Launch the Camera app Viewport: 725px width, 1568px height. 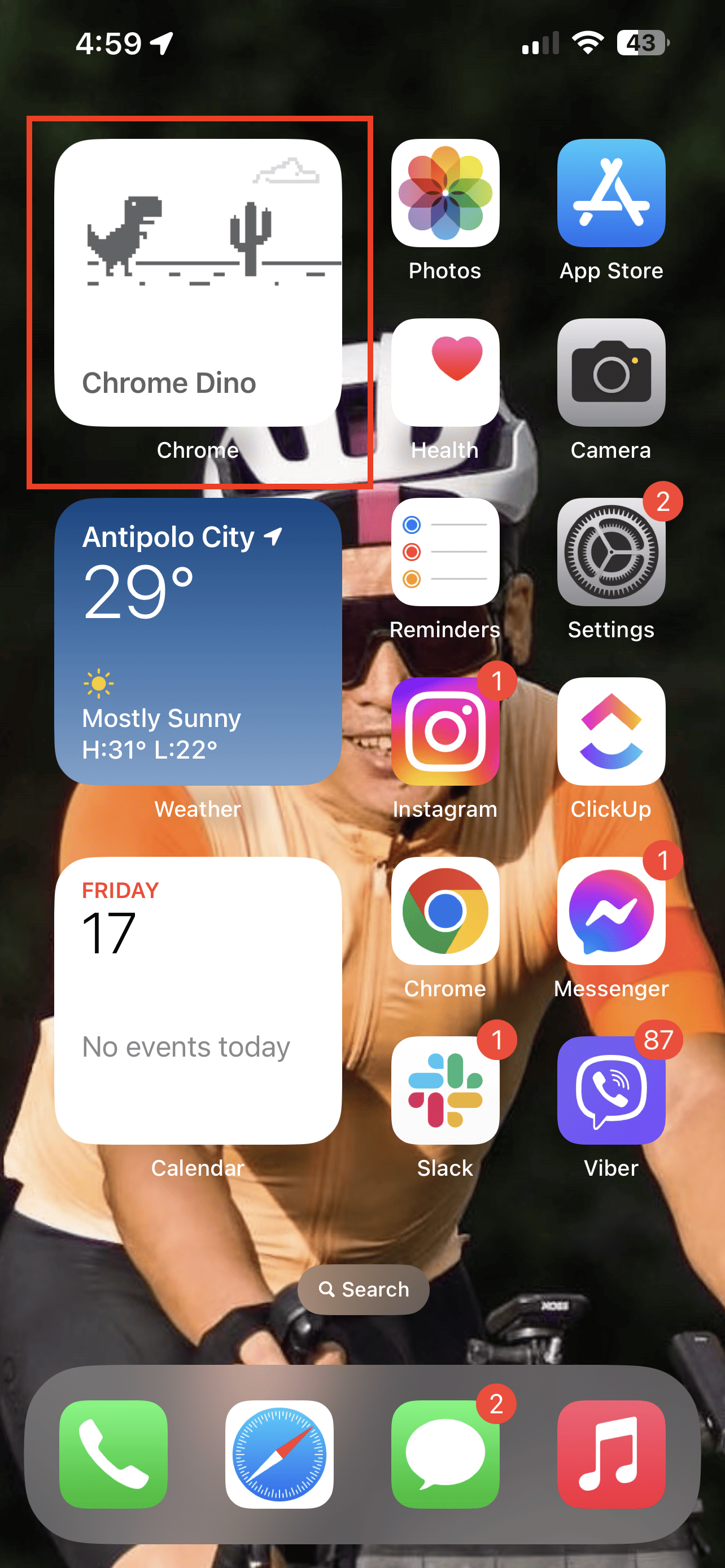pyautogui.click(x=610, y=373)
